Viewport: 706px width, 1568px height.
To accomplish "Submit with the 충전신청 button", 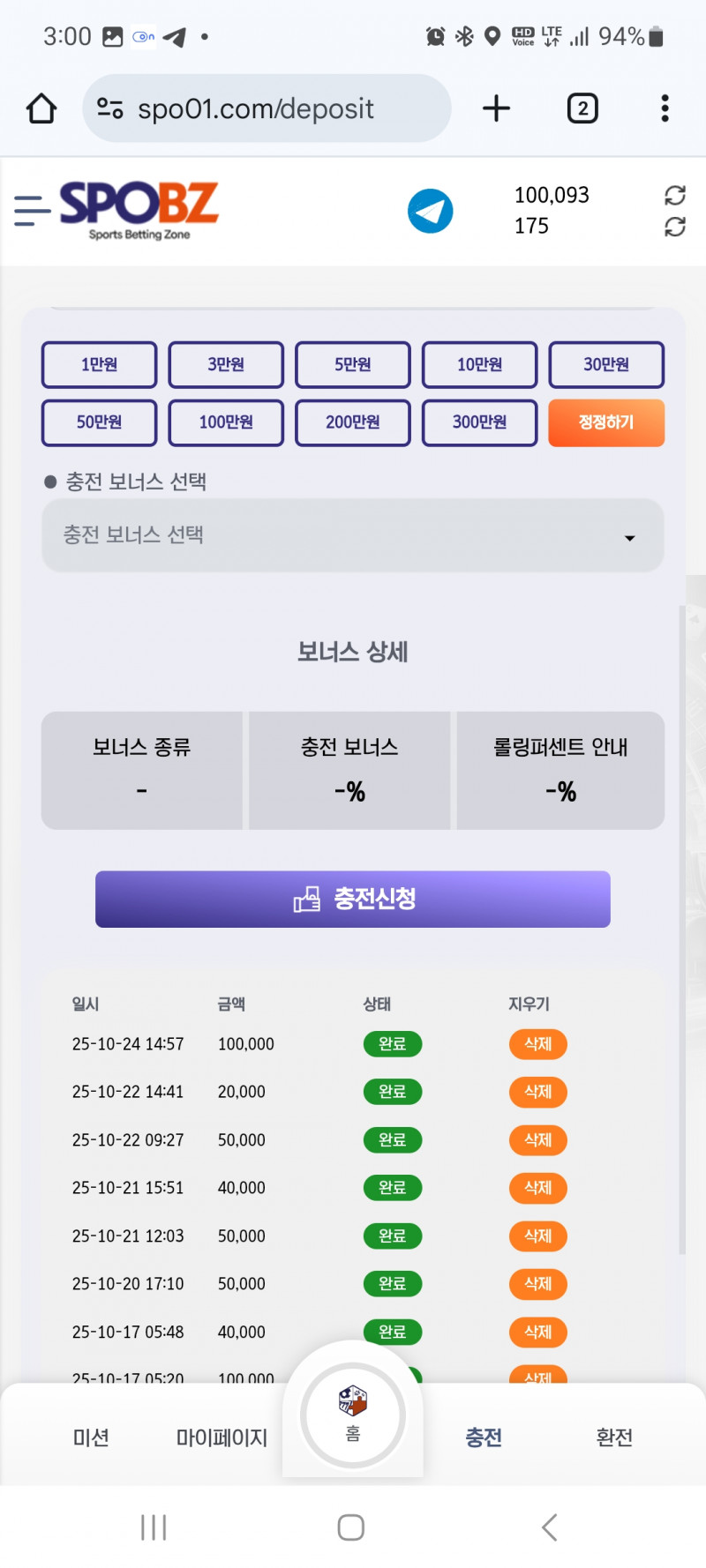I will coord(353,899).
